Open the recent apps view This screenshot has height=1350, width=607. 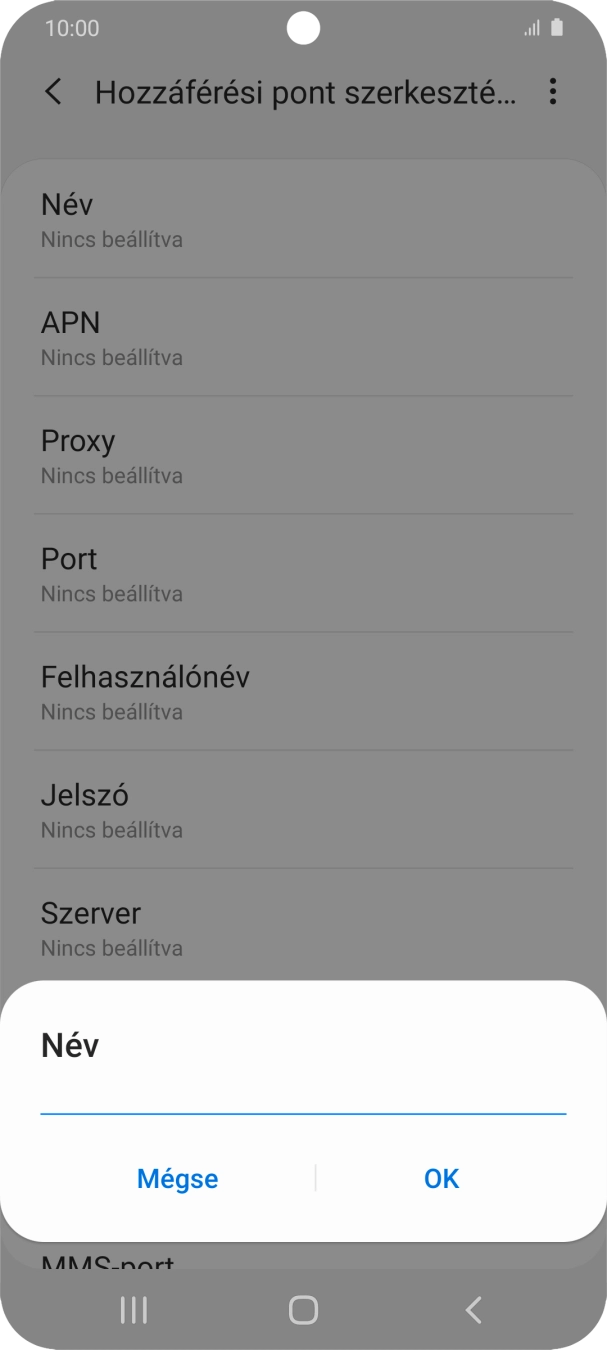tap(133, 1310)
